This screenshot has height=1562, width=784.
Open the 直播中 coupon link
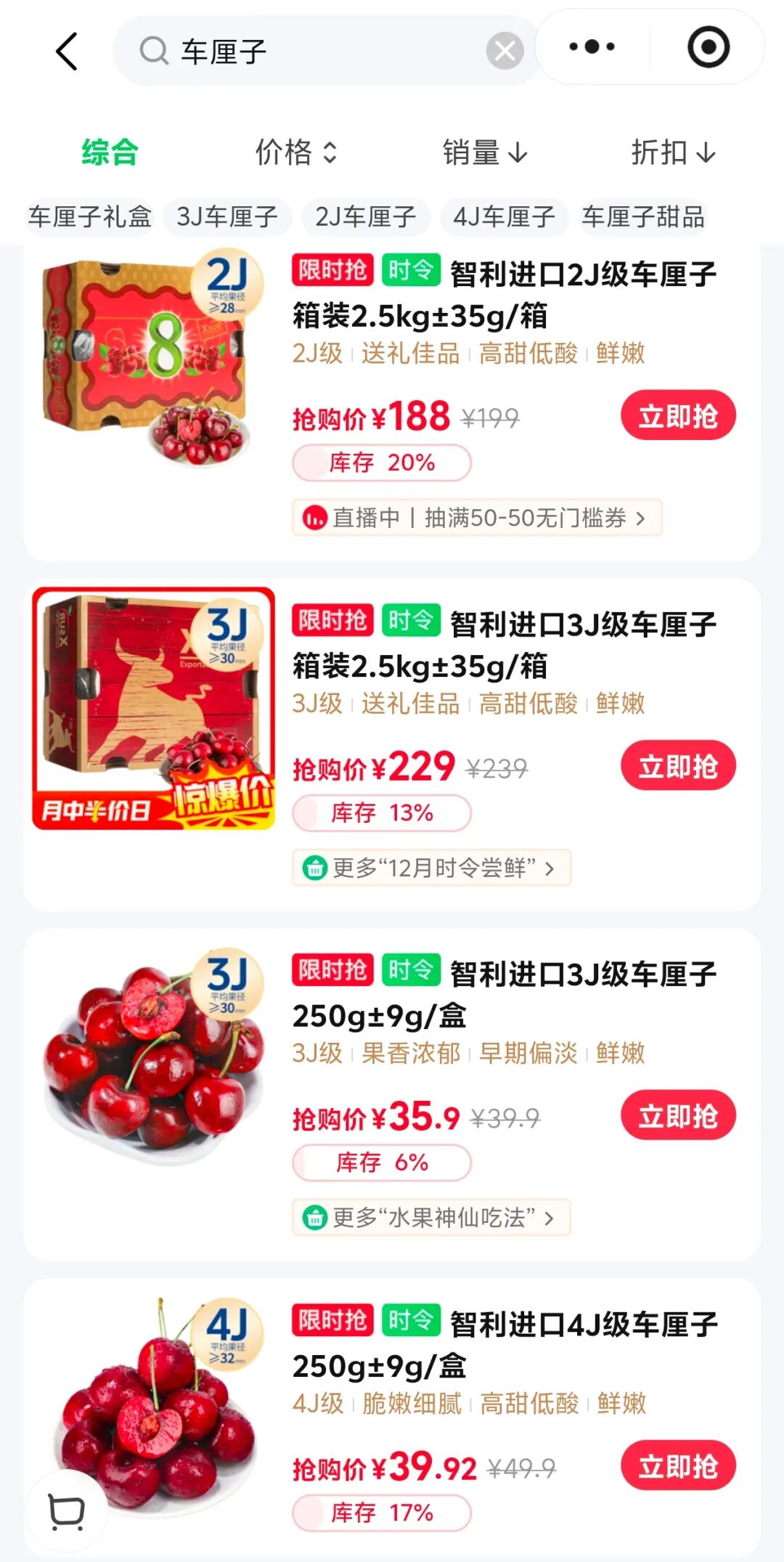click(476, 518)
